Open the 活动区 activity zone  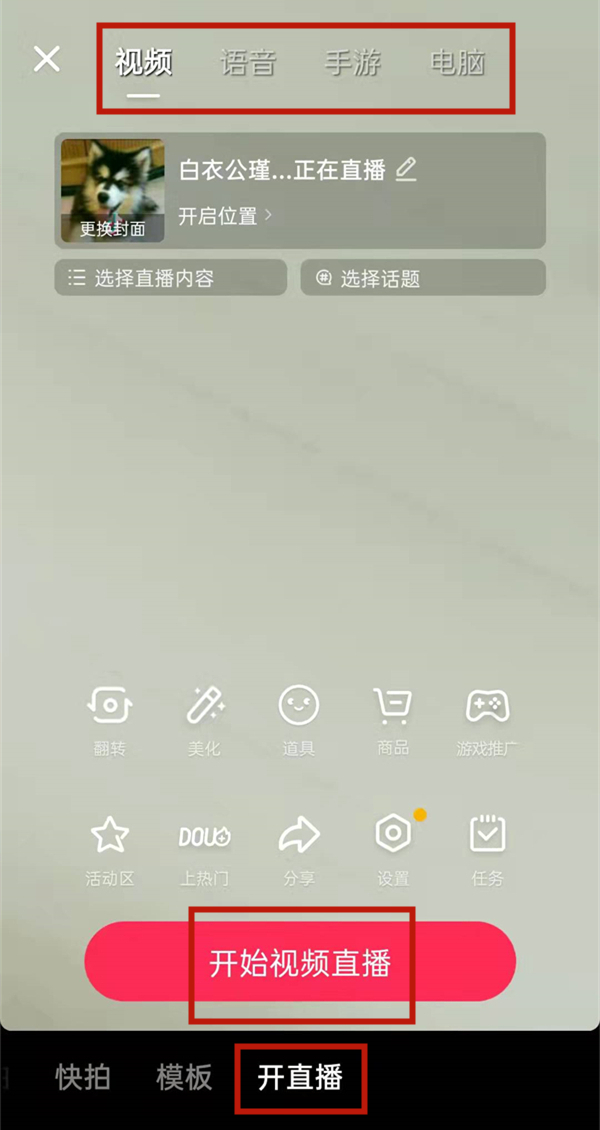(109, 848)
